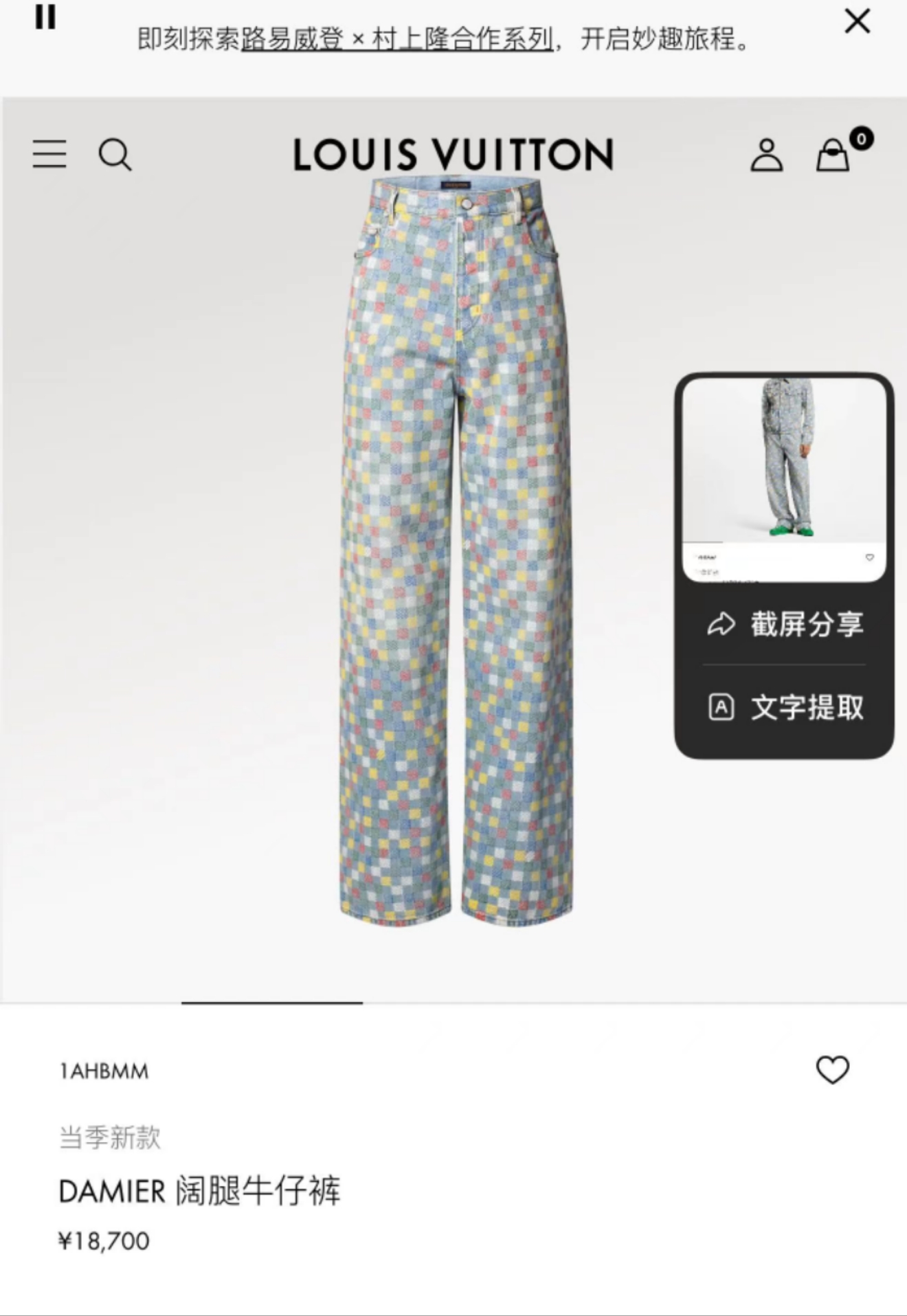Tap the 截屏分享 screenshot share option

(785, 624)
